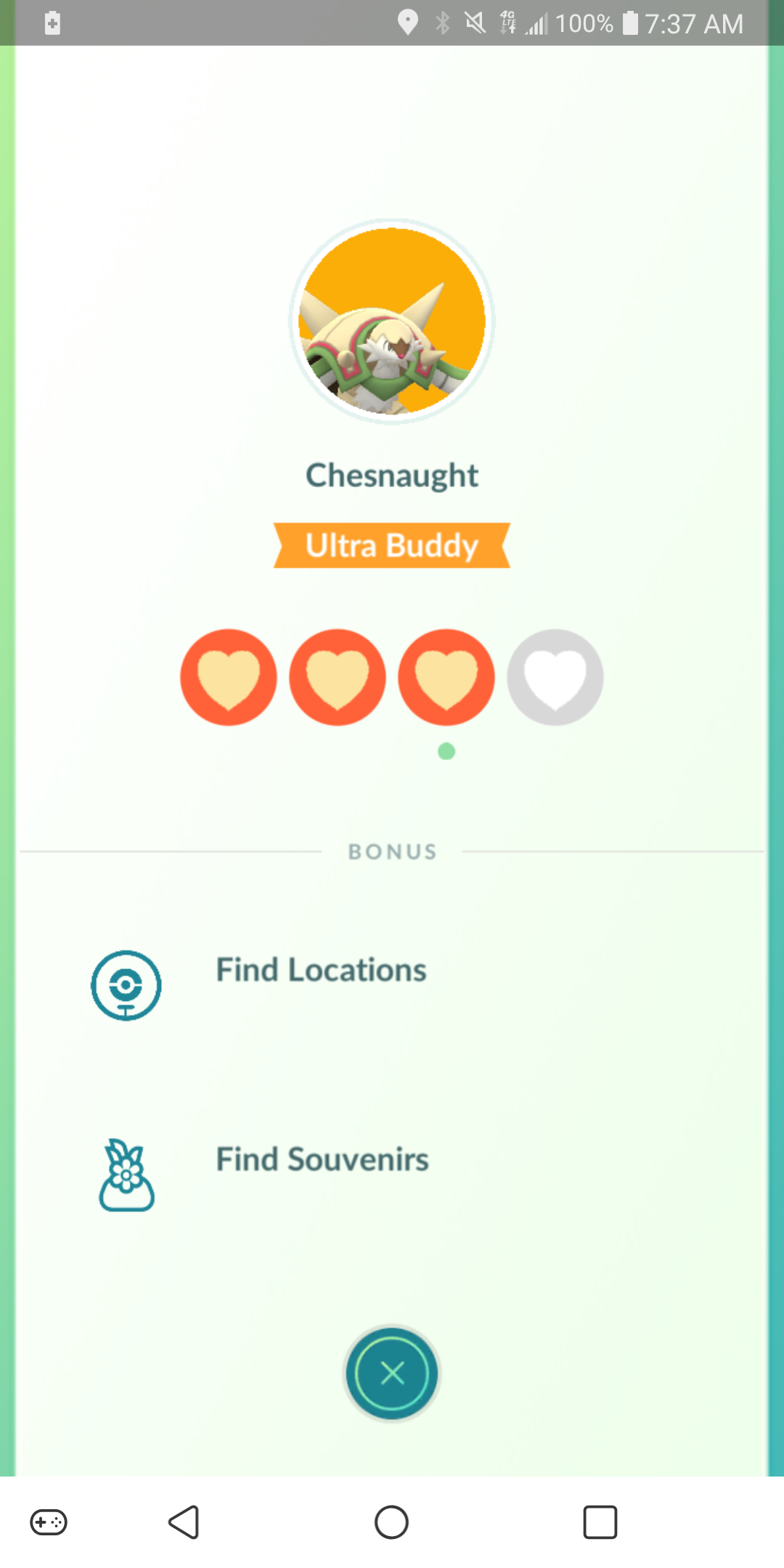The height and width of the screenshot is (1568, 784).
Task: Tap the Find Locations label
Action: tap(320, 971)
